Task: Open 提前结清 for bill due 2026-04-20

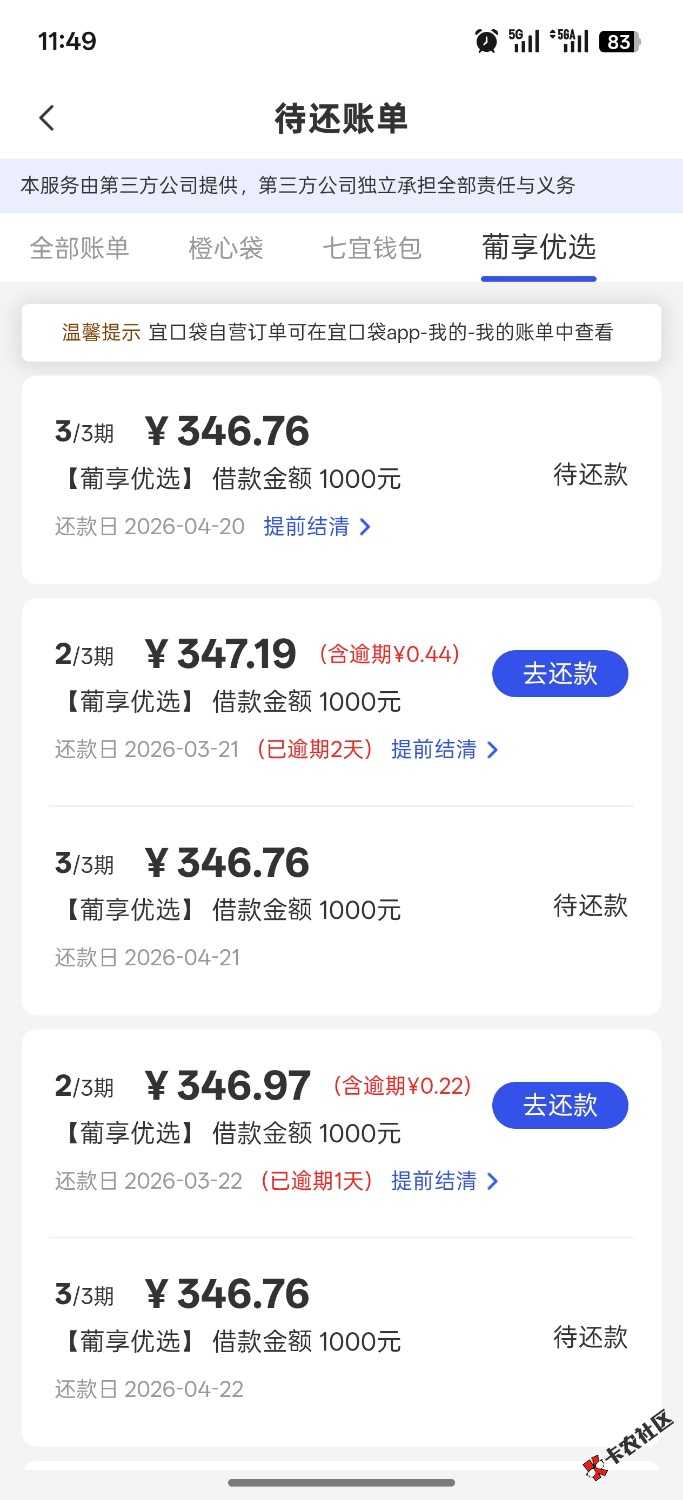Action: click(317, 527)
